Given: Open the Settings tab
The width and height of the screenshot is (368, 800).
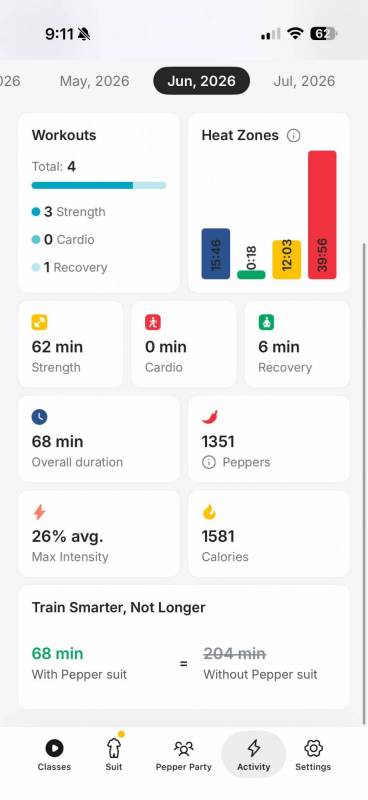Looking at the screenshot, I should (x=313, y=755).
